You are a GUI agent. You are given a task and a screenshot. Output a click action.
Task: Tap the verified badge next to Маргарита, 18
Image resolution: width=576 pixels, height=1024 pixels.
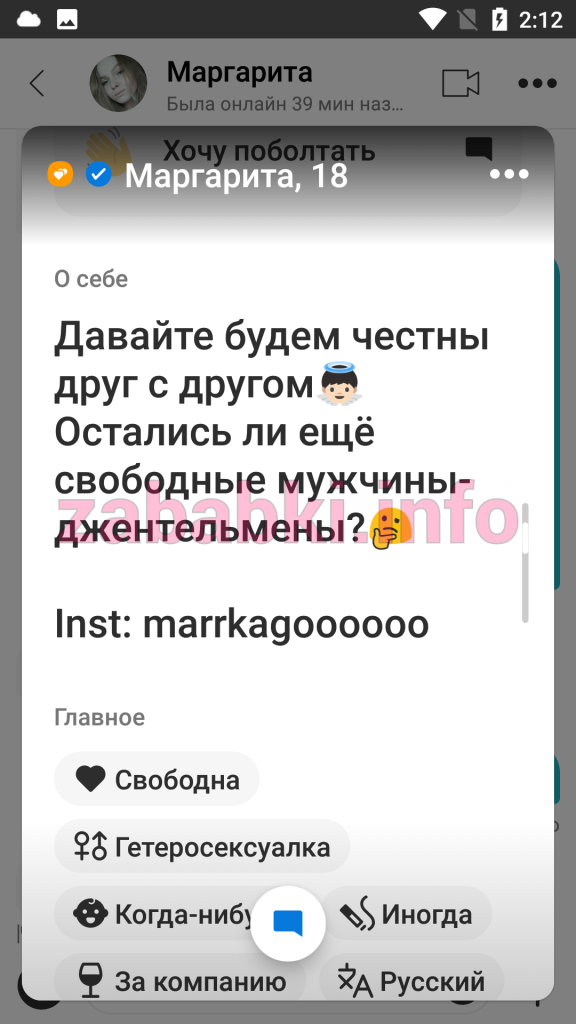(99, 174)
